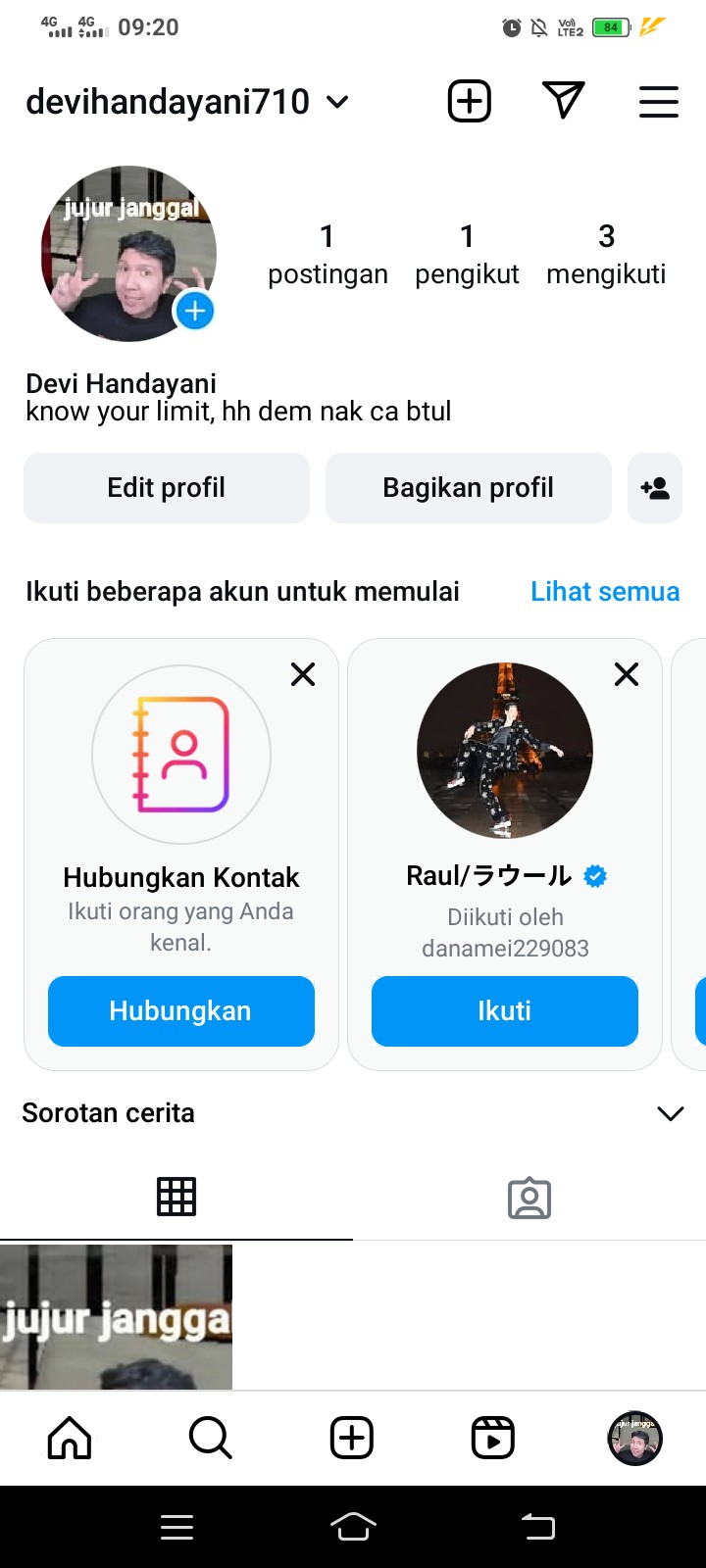Go to the Reels tab
The image size is (706, 1568).
(x=493, y=1439)
